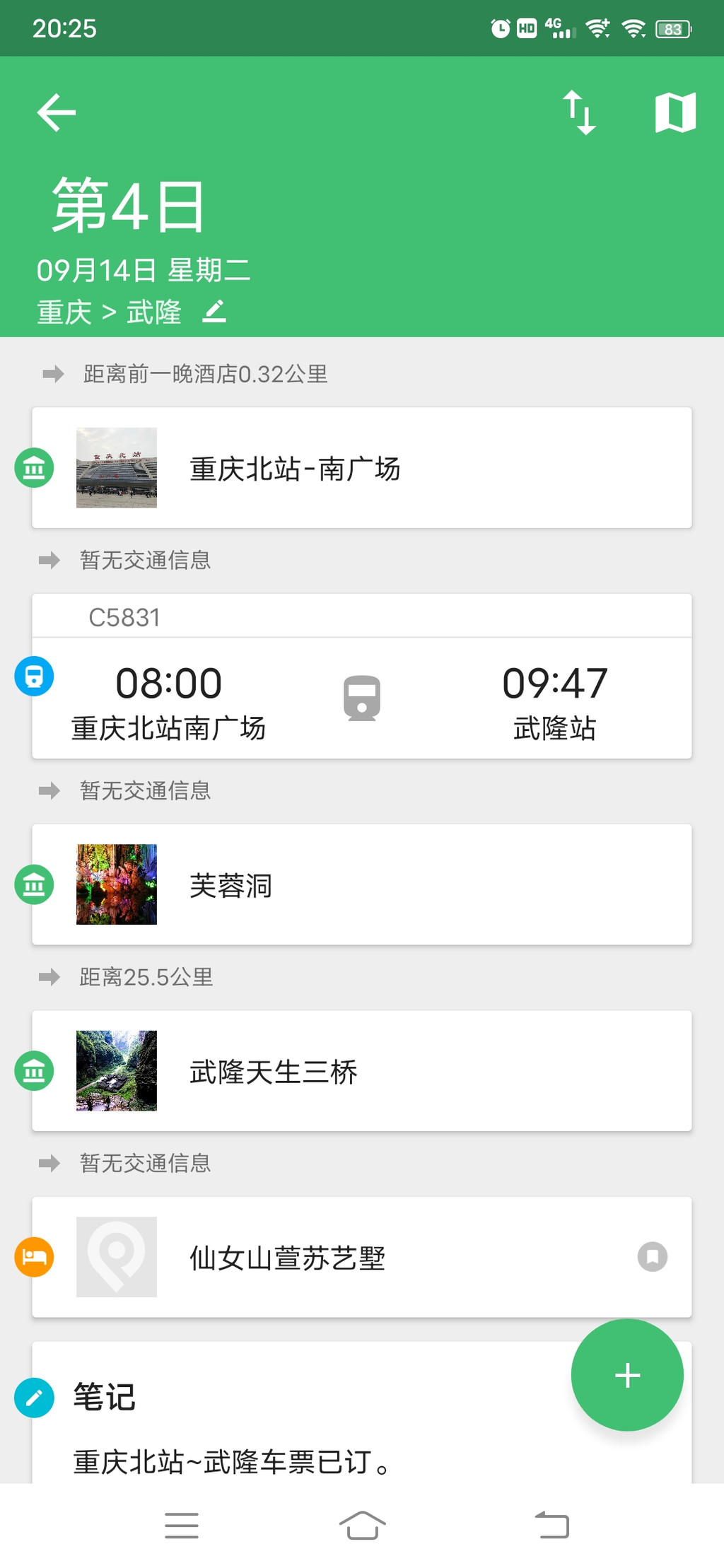Open the 武隆天生三桥 card

click(361, 1071)
